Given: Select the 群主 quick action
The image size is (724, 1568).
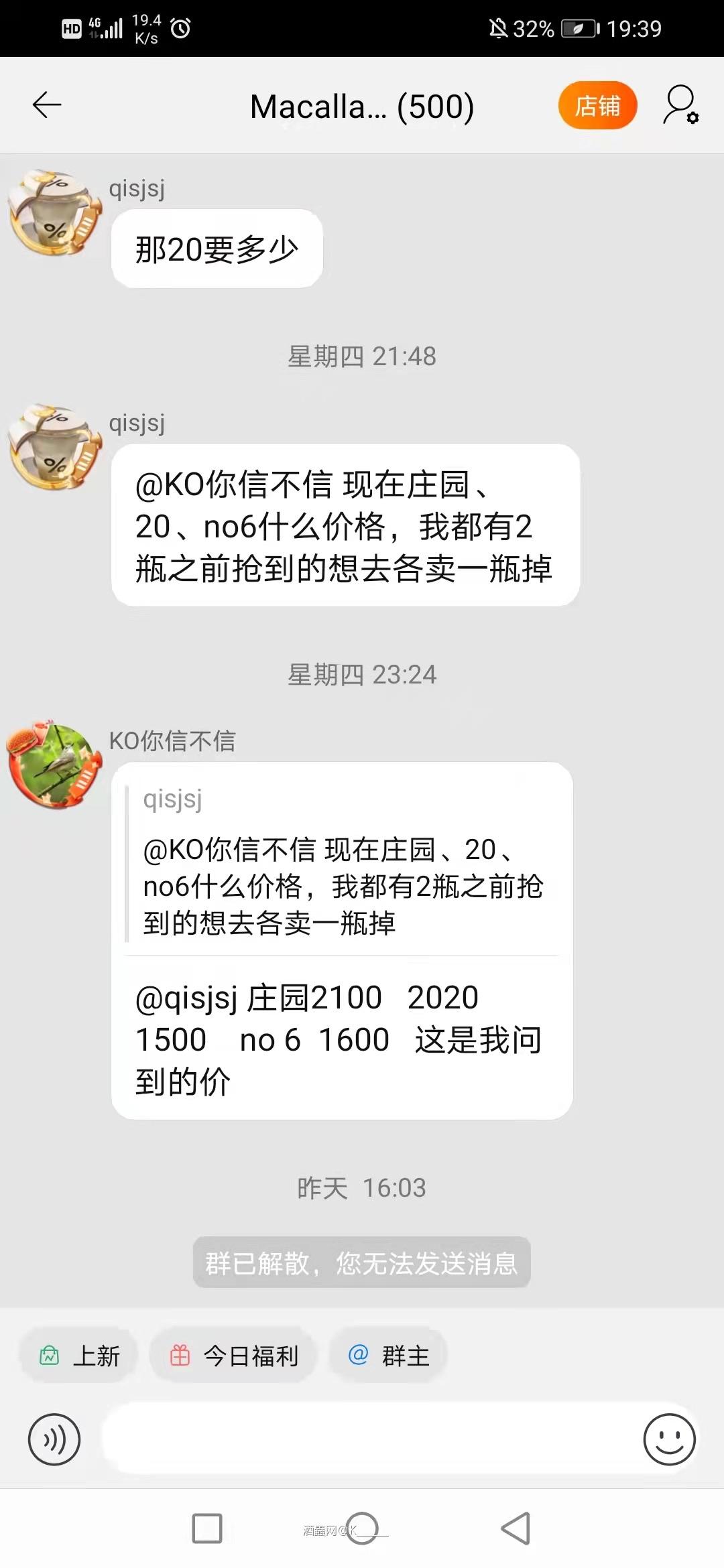Looking at the screenshot, I should (x=389, y=1354).
